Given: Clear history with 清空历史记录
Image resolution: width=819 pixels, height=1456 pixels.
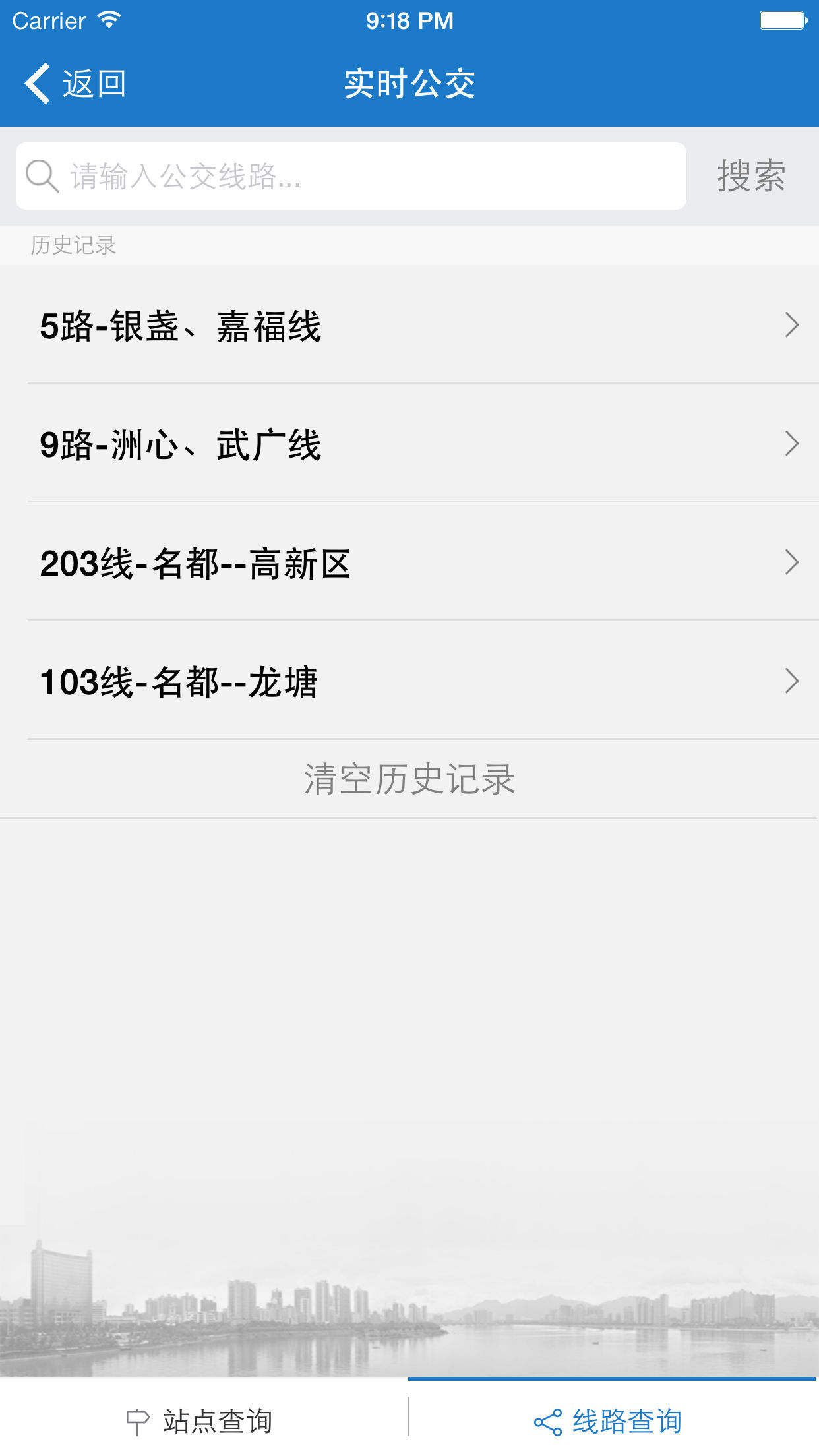Looking at the screenshot, I should [x=409, y=779].
